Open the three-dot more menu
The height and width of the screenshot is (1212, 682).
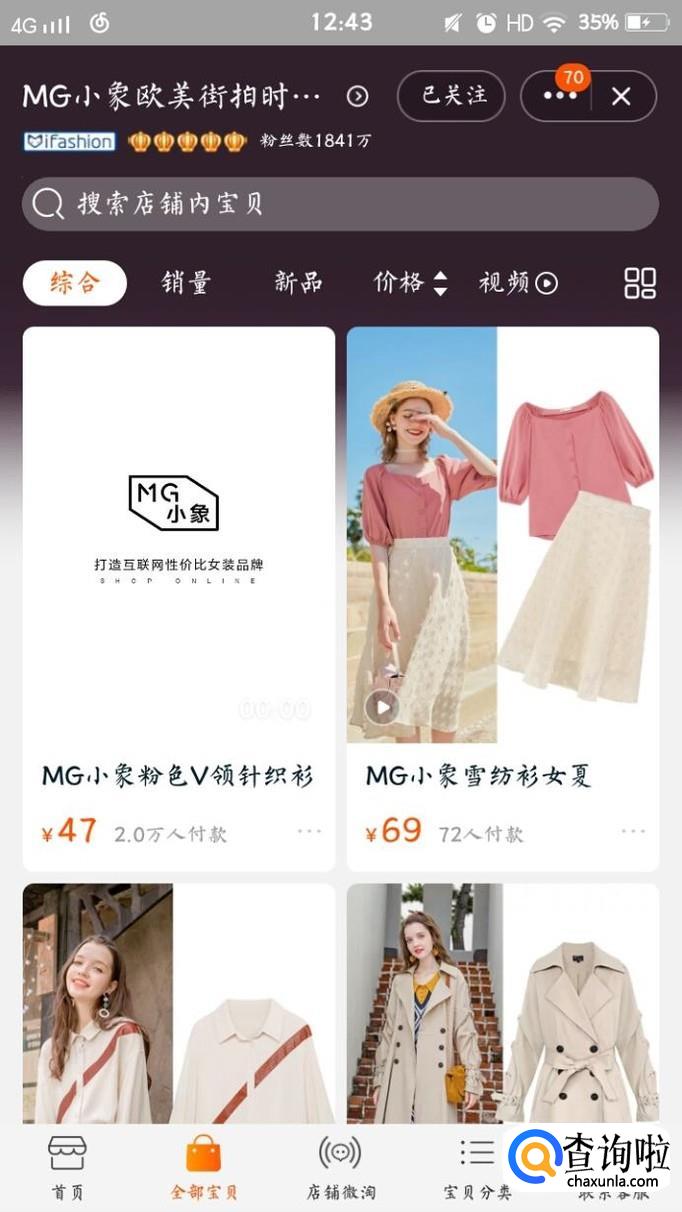(560, 96)
